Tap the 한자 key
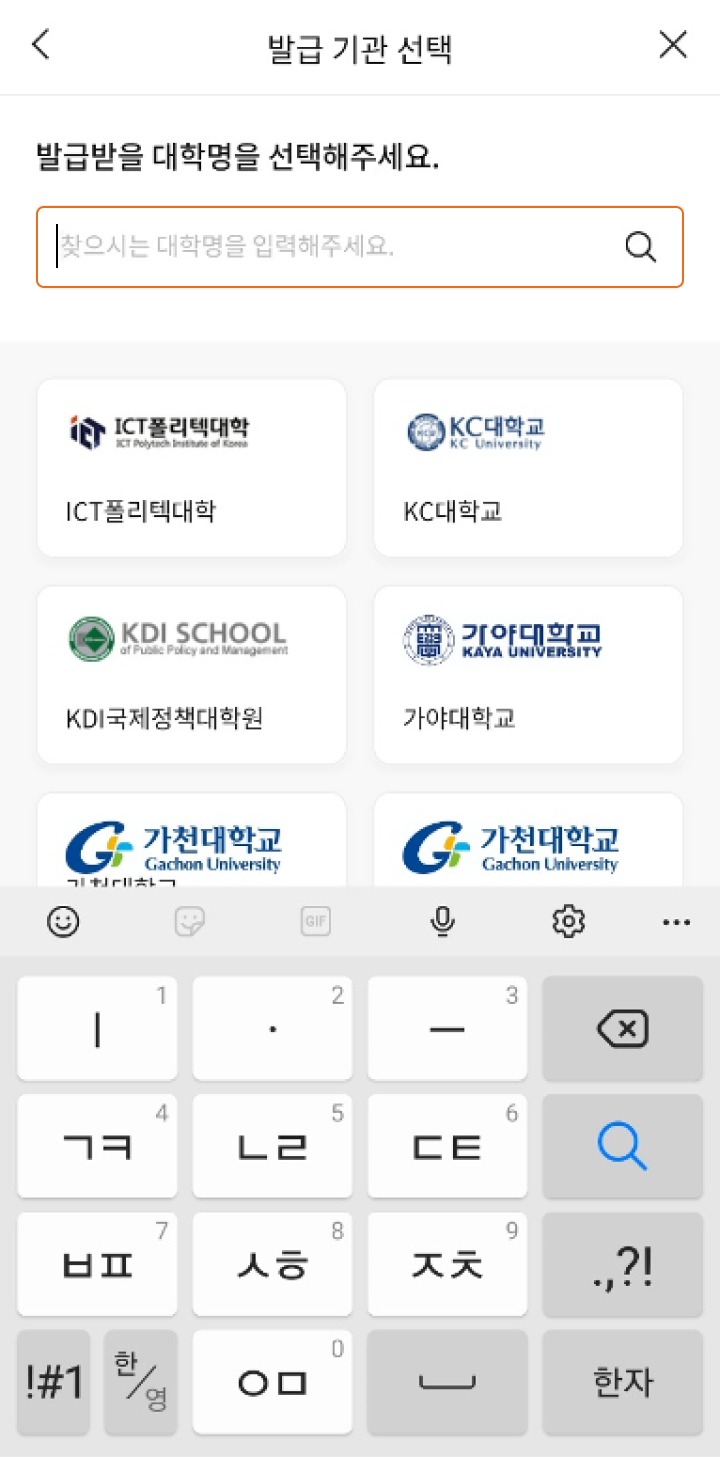The height and width of the screenshot is (1457, 720). tap(623, 1382)
